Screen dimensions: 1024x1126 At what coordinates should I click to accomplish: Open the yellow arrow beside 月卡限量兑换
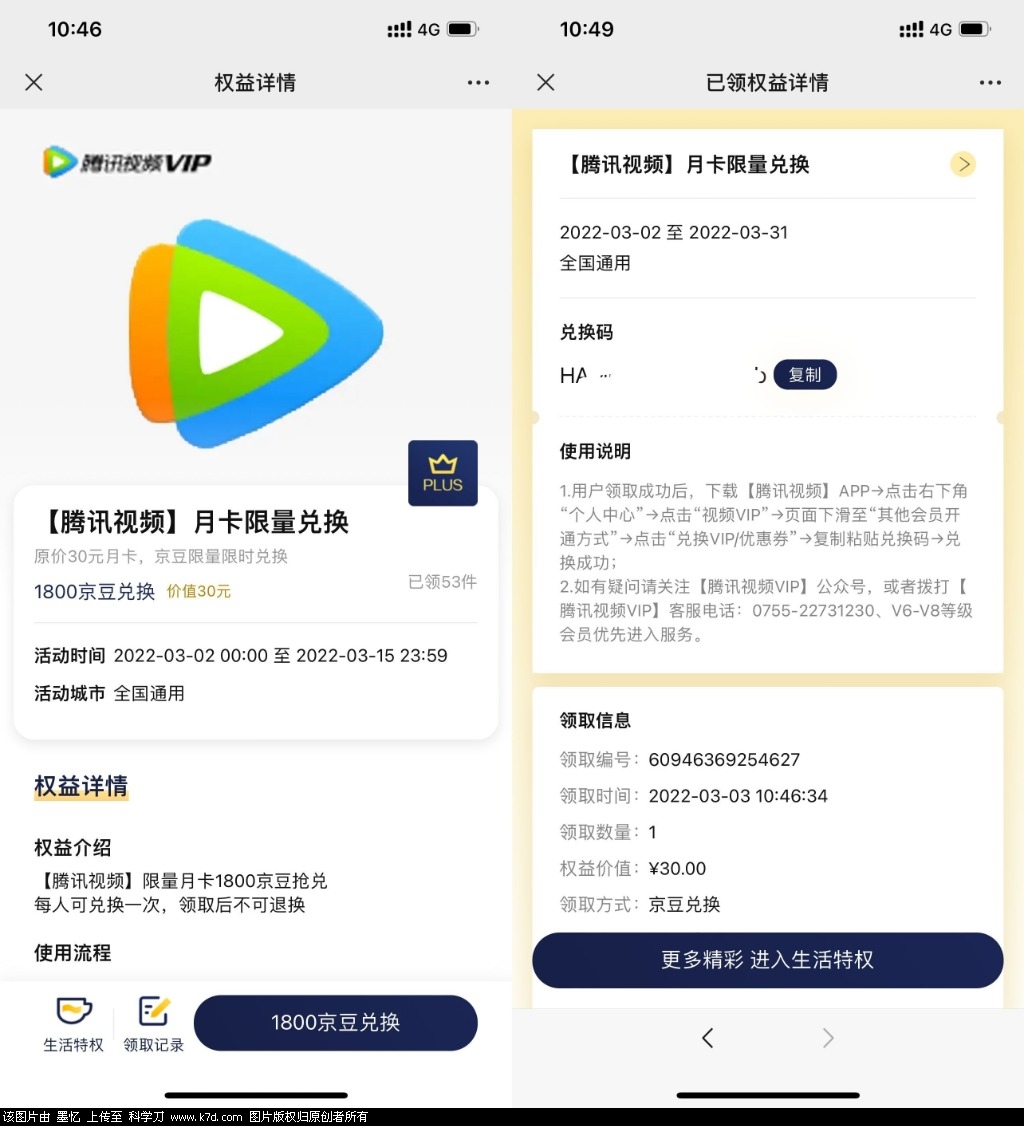(x=962, y=165)
